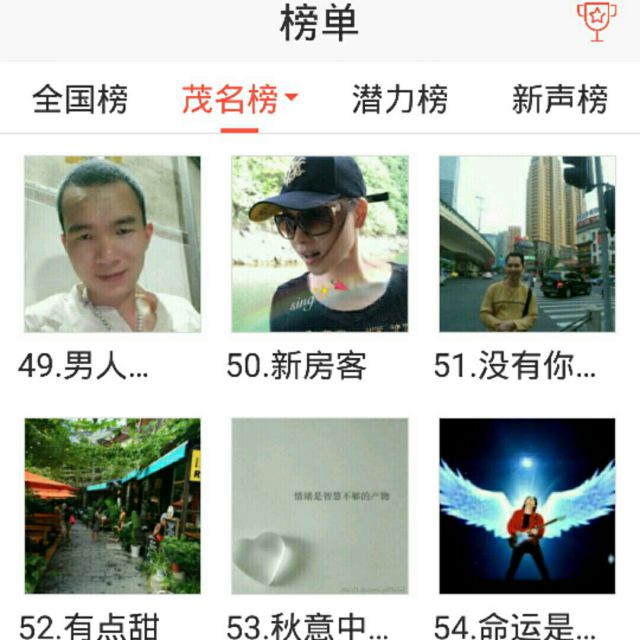The width and height of the screenshot is (640, 640).
Task: Open entry 54.命运是…
Action: tap(527, 507)
